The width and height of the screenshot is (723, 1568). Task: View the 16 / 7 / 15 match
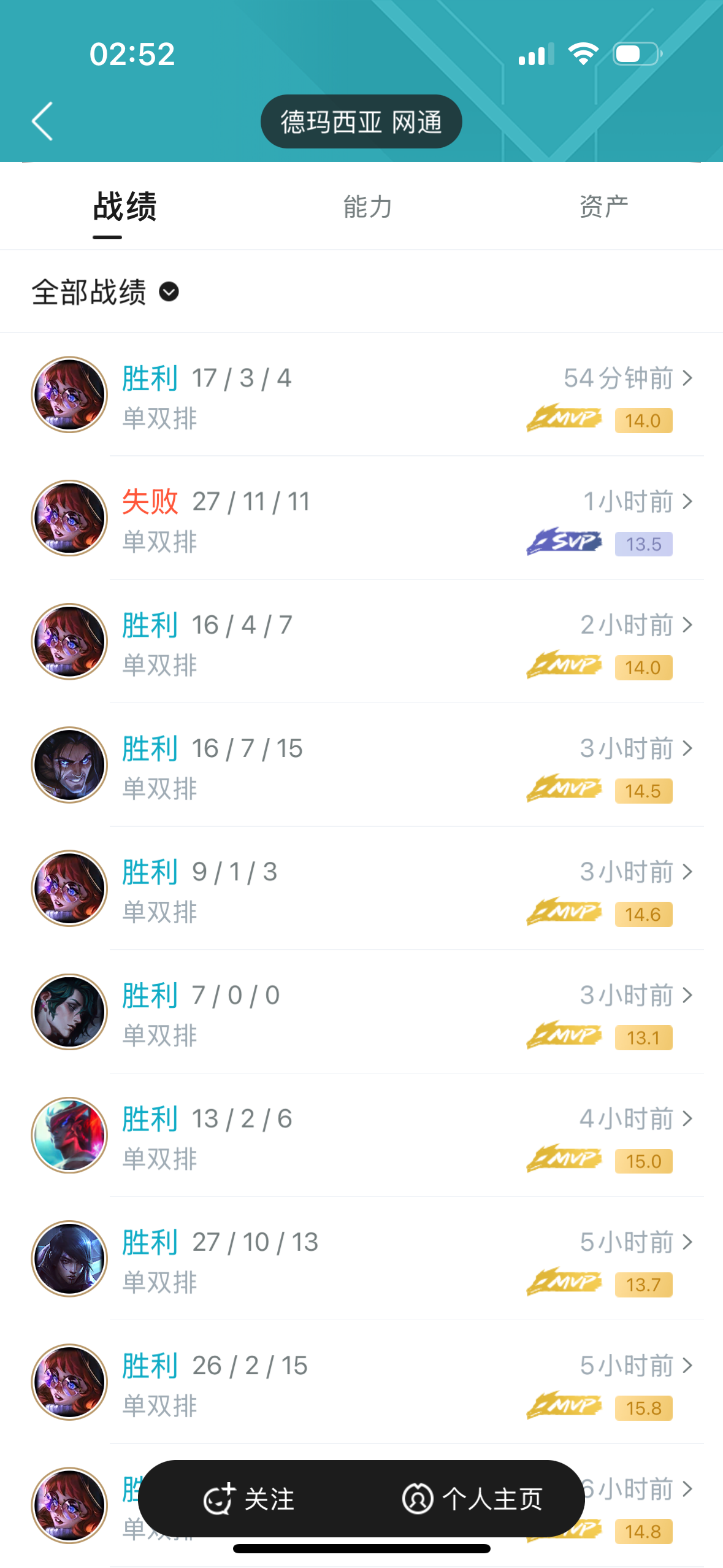(x=361, y=765)
